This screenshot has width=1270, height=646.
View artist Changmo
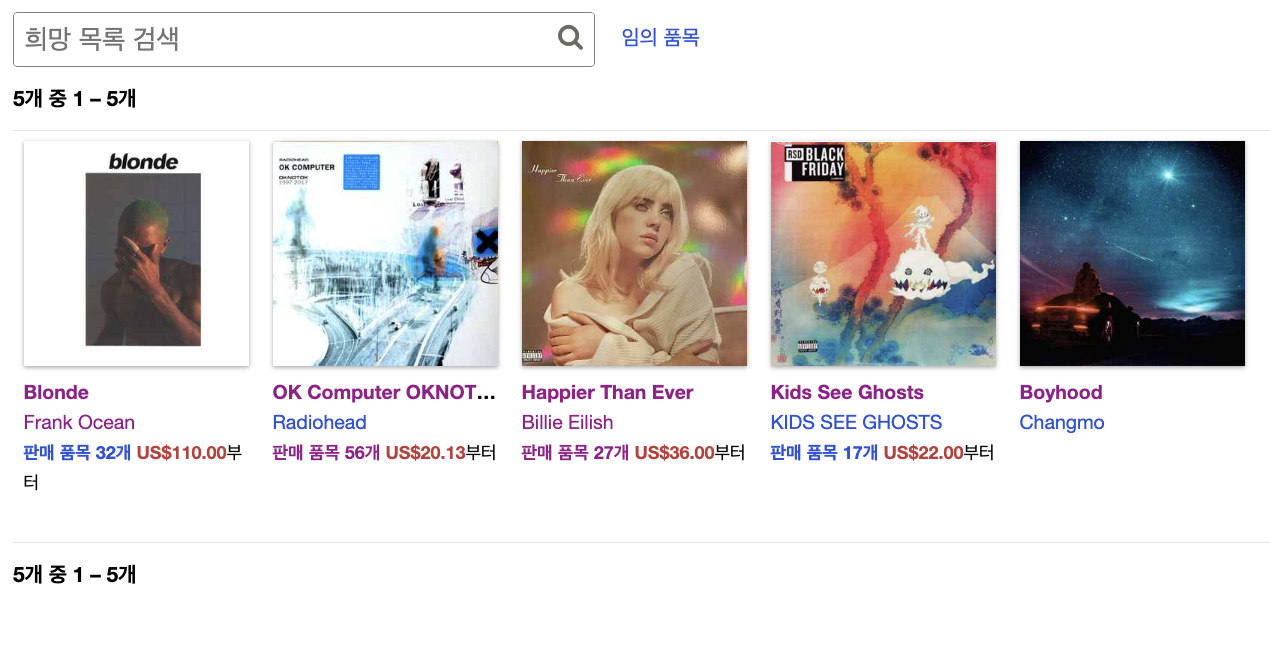1061,422
